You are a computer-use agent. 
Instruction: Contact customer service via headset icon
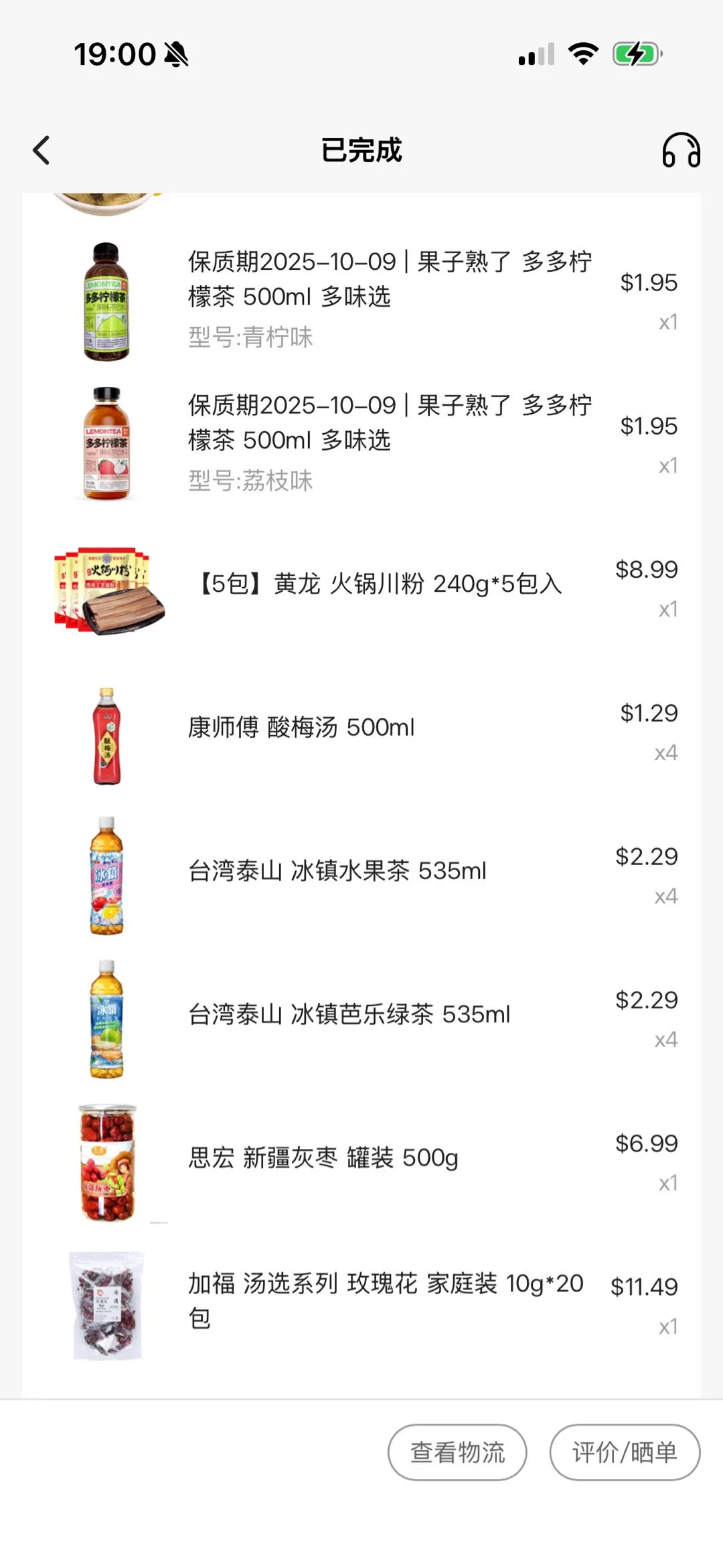[x=681, y=150]
